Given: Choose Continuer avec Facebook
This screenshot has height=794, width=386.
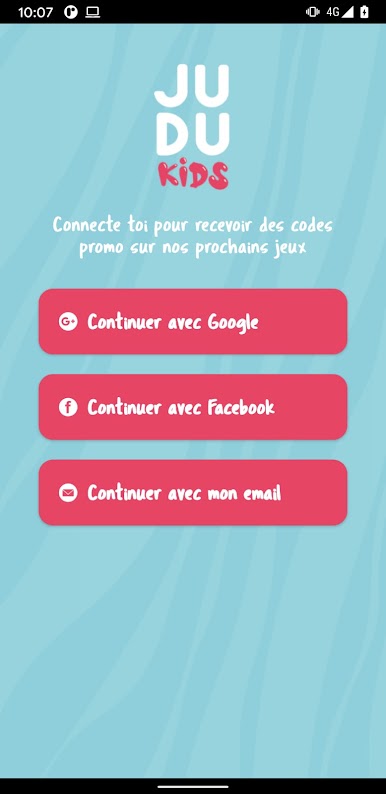Looking at the screenshot, I should pos(193,407).
